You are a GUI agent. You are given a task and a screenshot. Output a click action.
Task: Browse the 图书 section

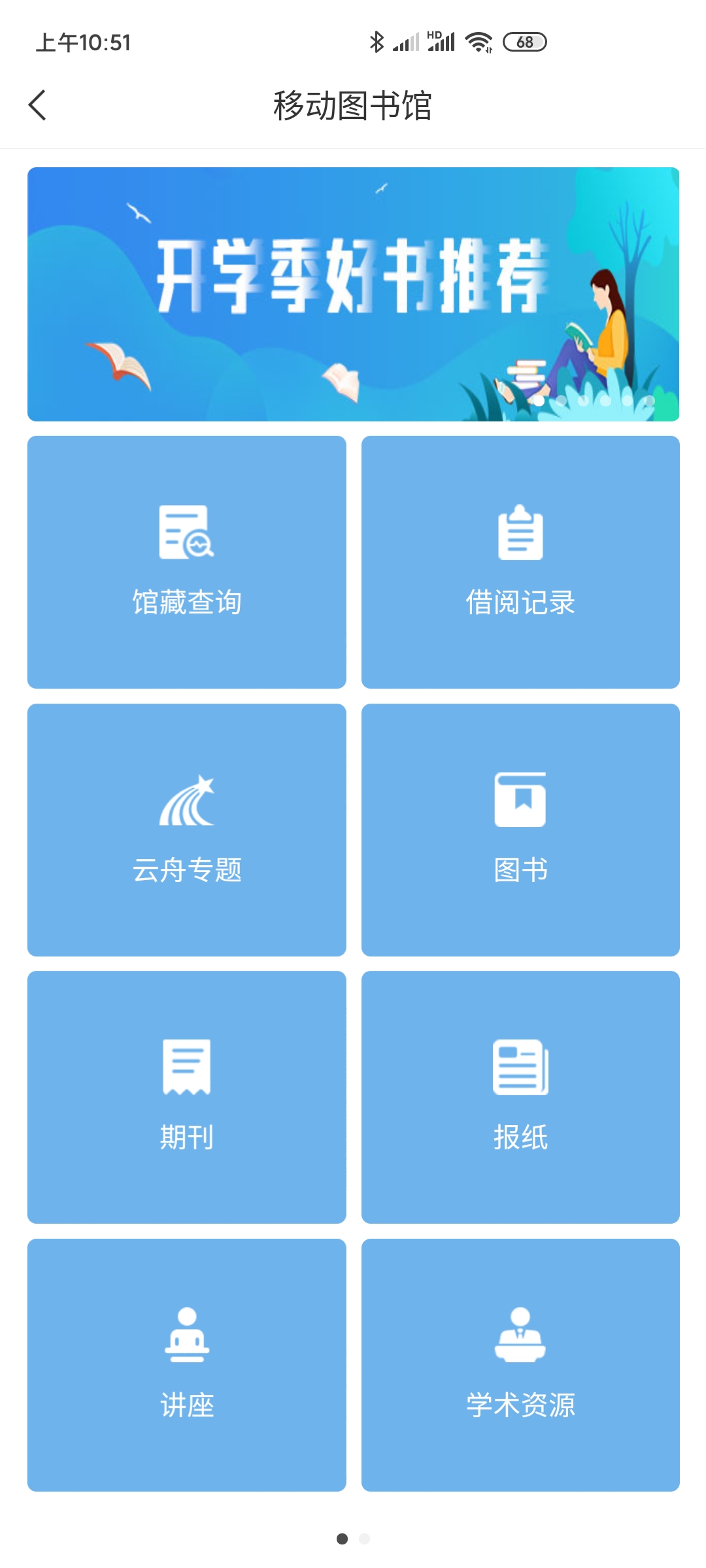520,830
